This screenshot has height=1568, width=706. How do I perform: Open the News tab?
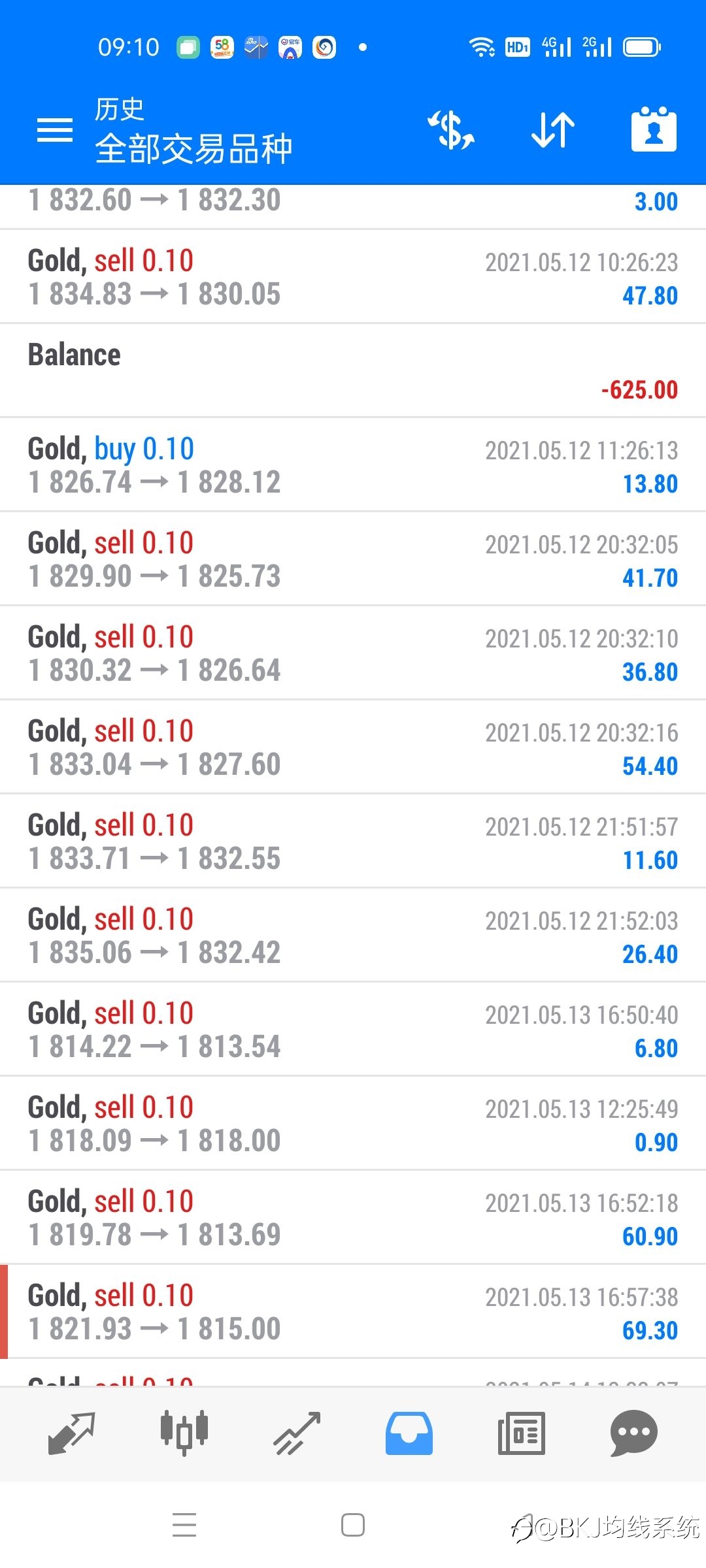click(521, 1433)
